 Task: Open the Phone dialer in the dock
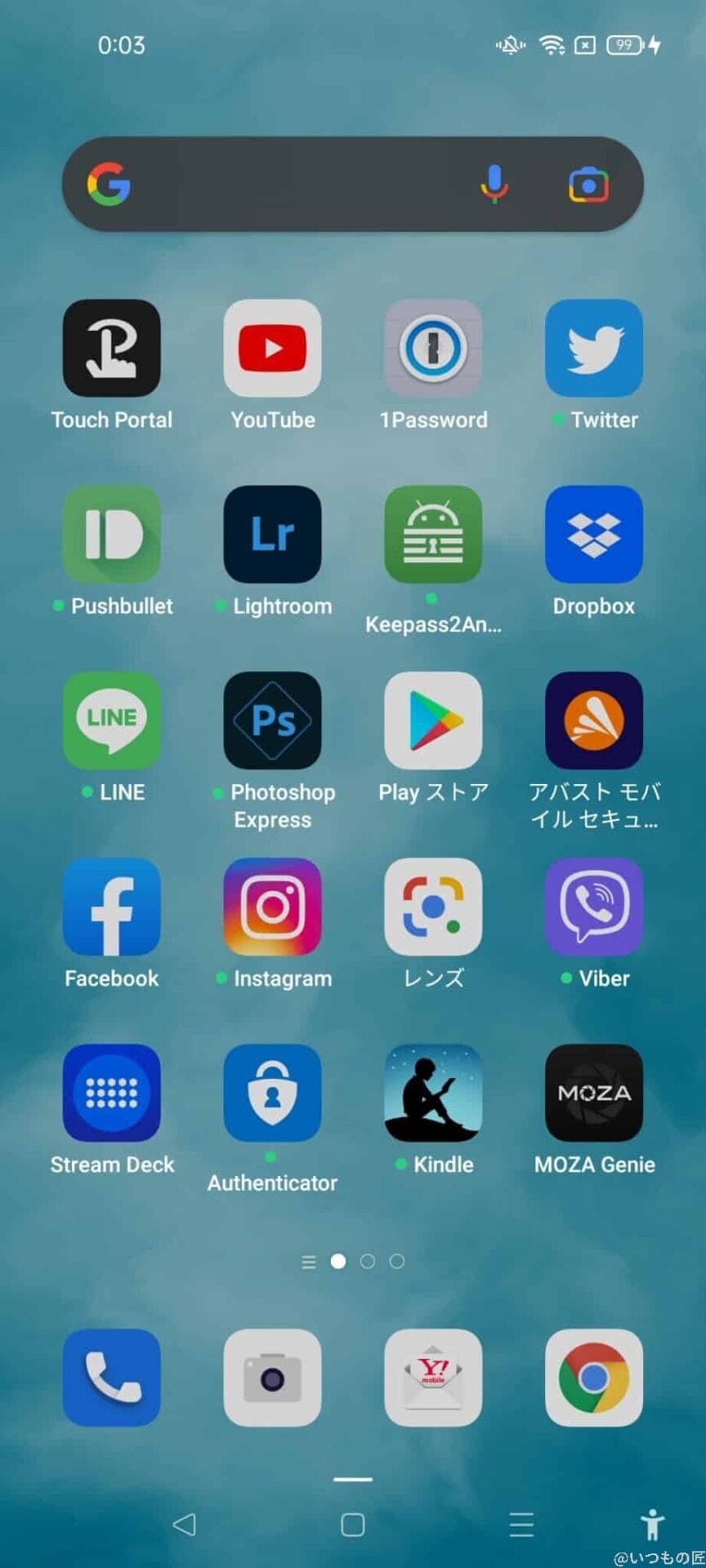point(112,1378)
